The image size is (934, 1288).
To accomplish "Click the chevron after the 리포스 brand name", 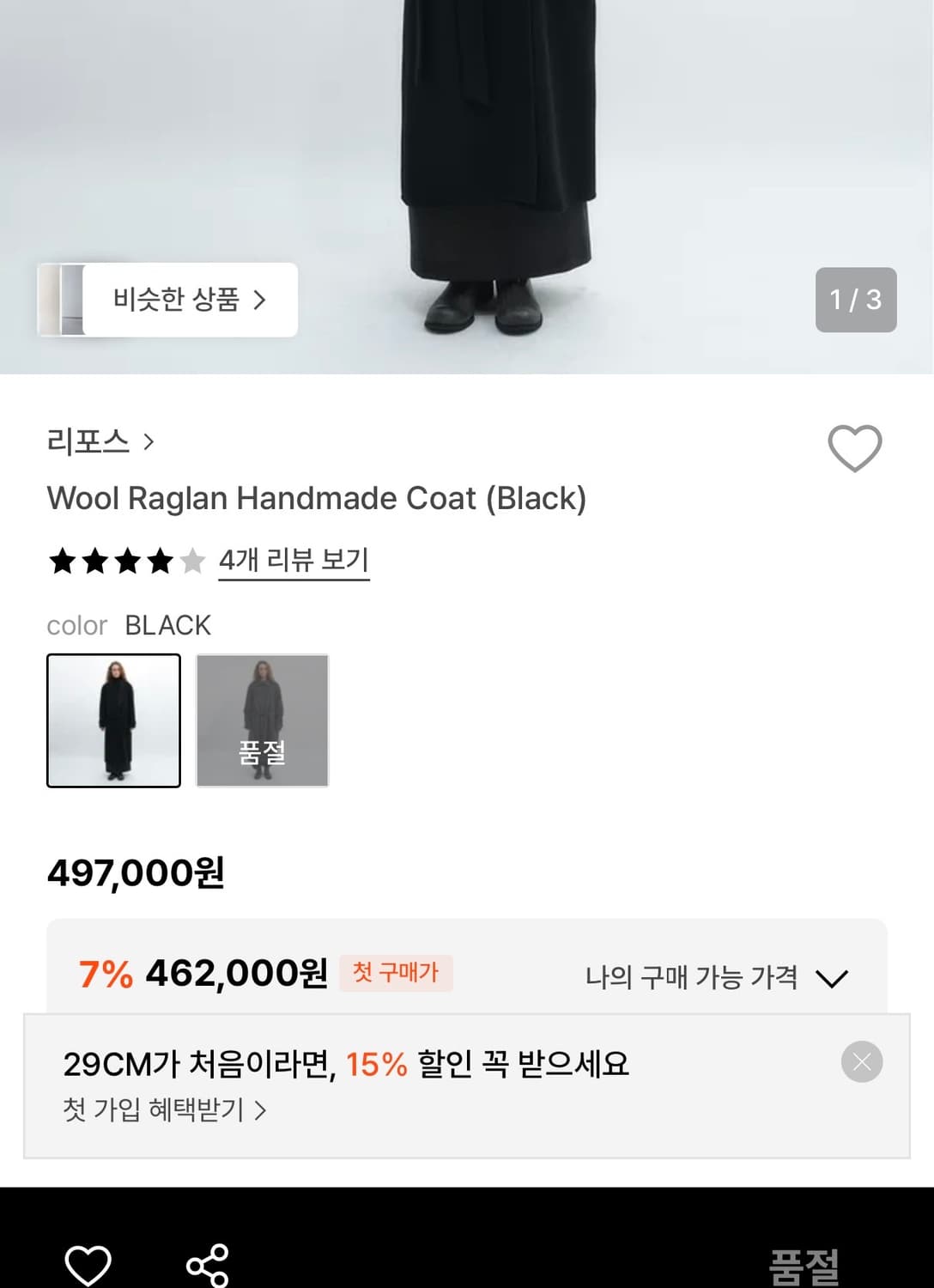I will (151, 442).
